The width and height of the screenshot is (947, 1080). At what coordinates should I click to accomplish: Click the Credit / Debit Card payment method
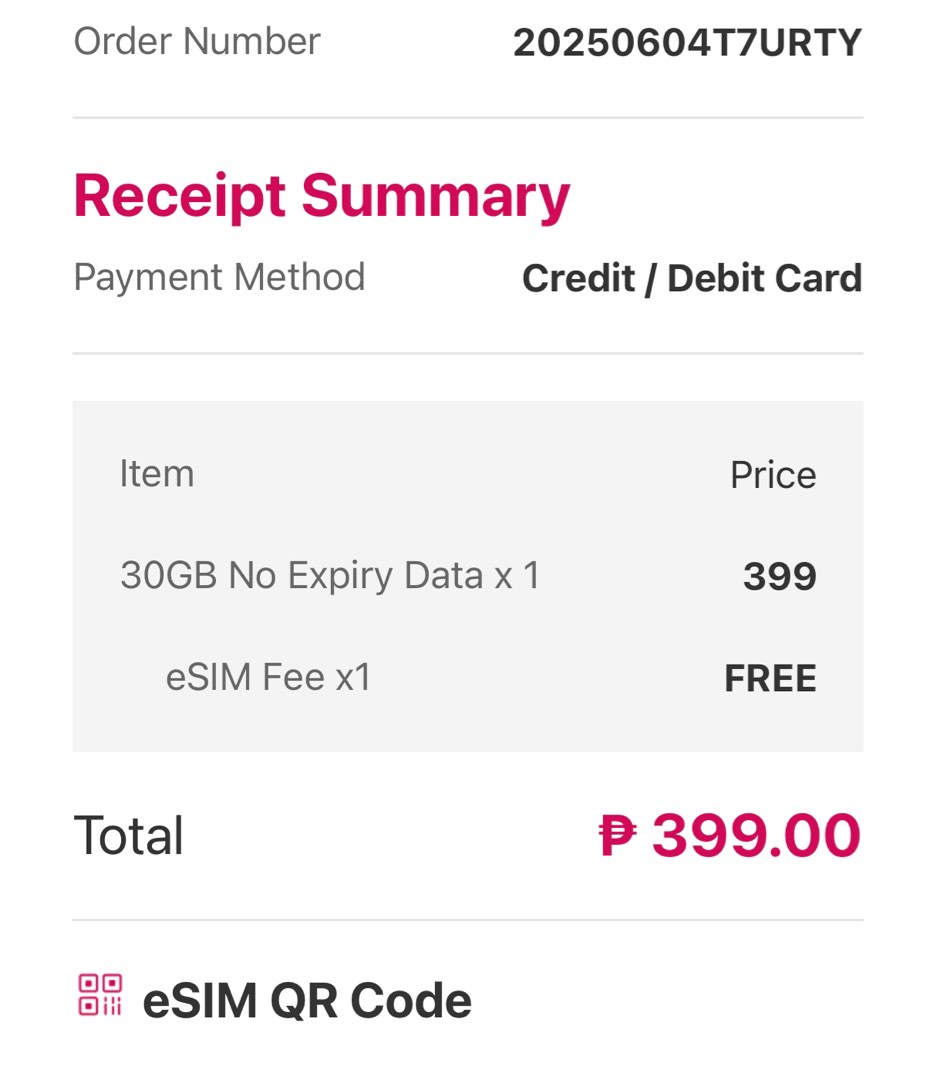[x=692, y=278]
